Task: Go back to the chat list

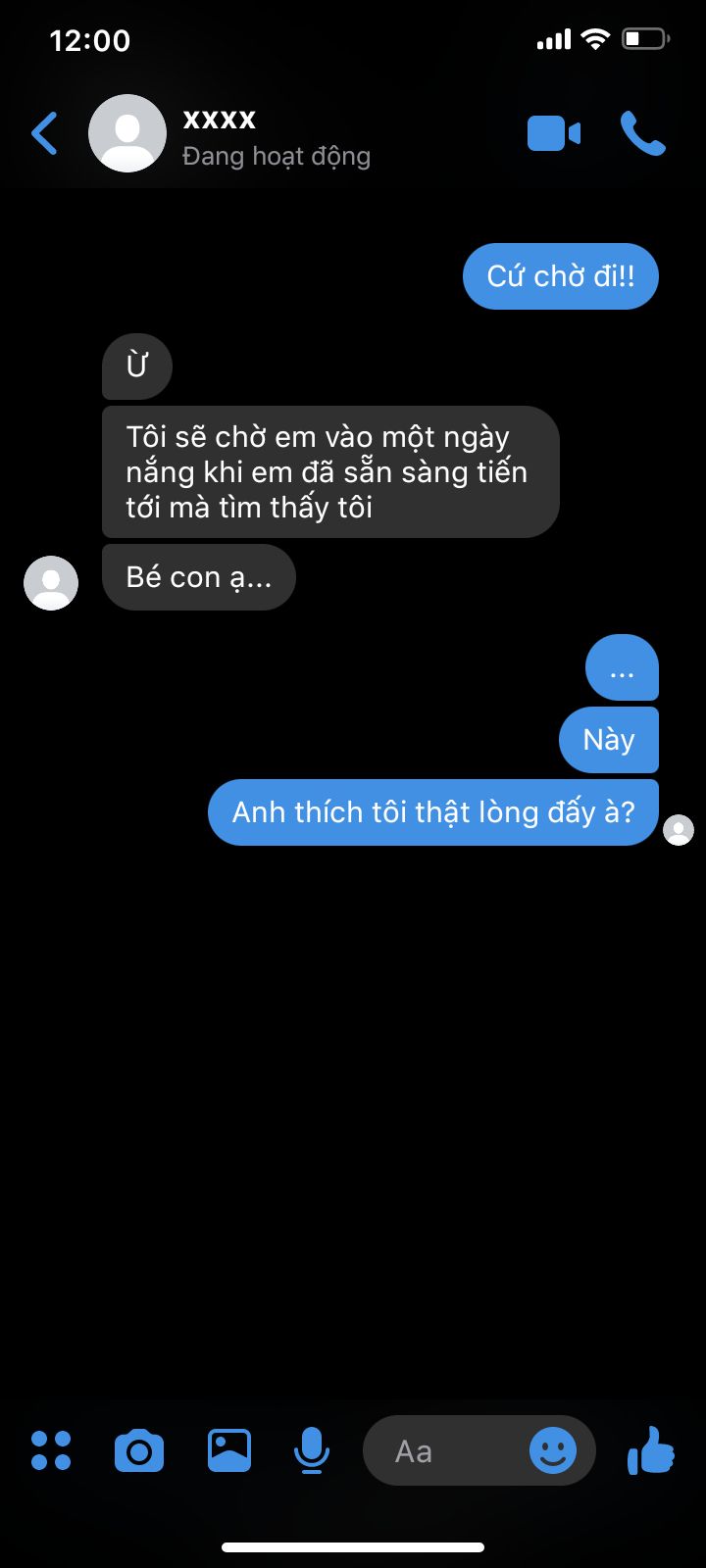Action: (x=44, y=134)
